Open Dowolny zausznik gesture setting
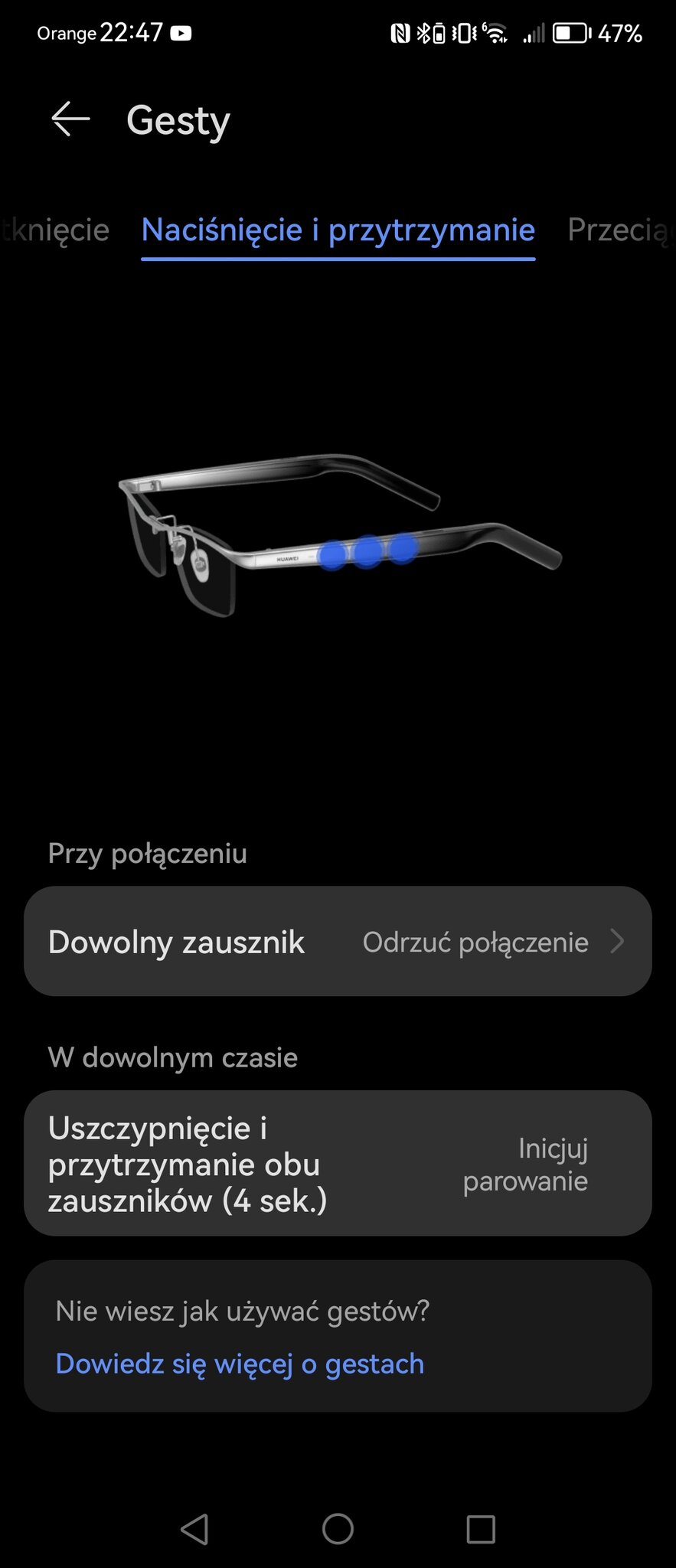Screen dimensions: 676x1568 coord(338,942)
